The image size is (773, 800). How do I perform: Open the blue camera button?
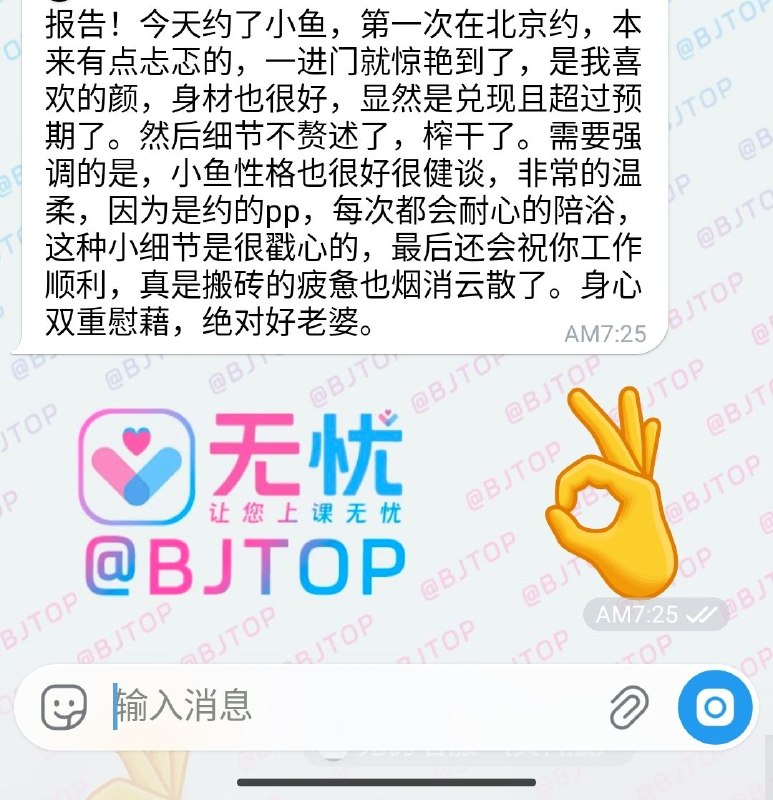point(715,707)
